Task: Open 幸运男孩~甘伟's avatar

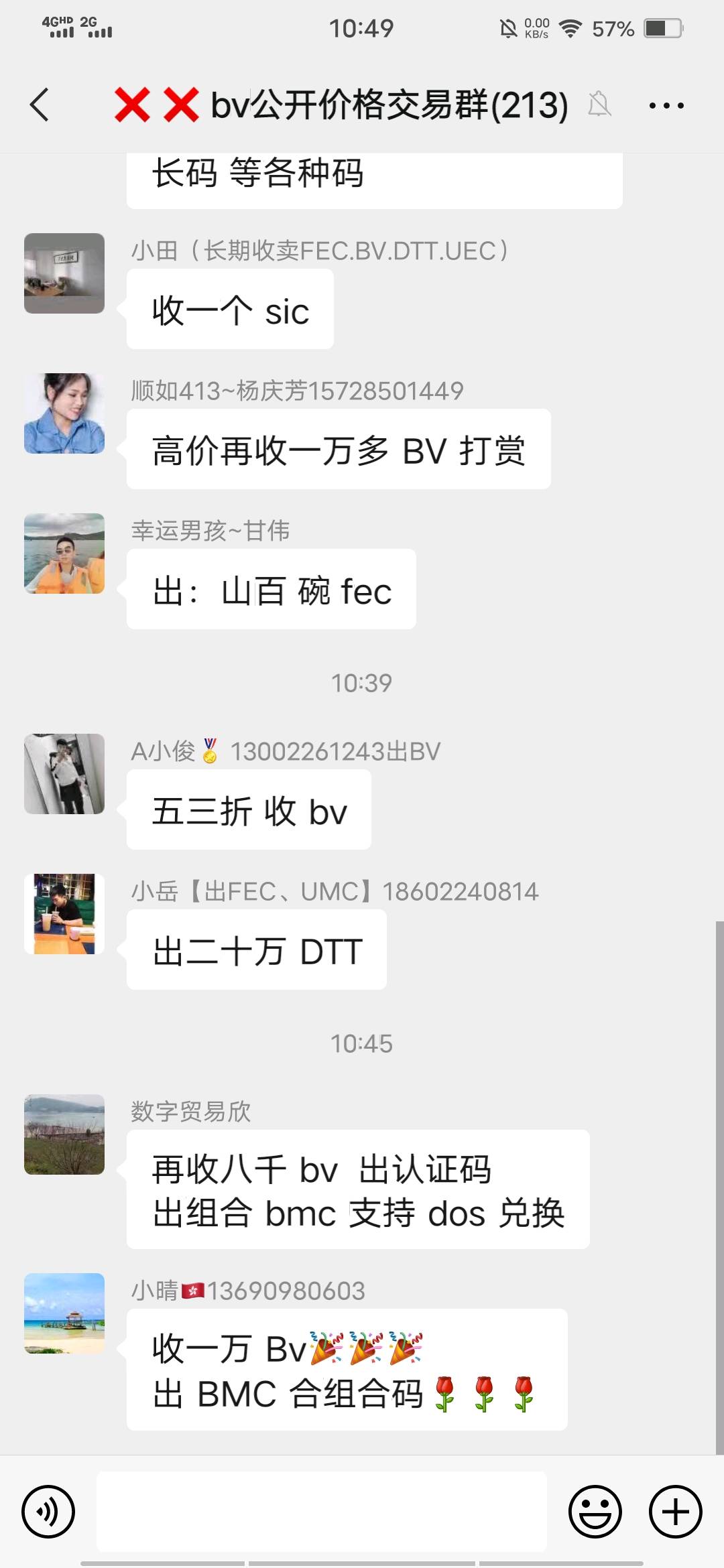Action: click(x=64, y=553)
